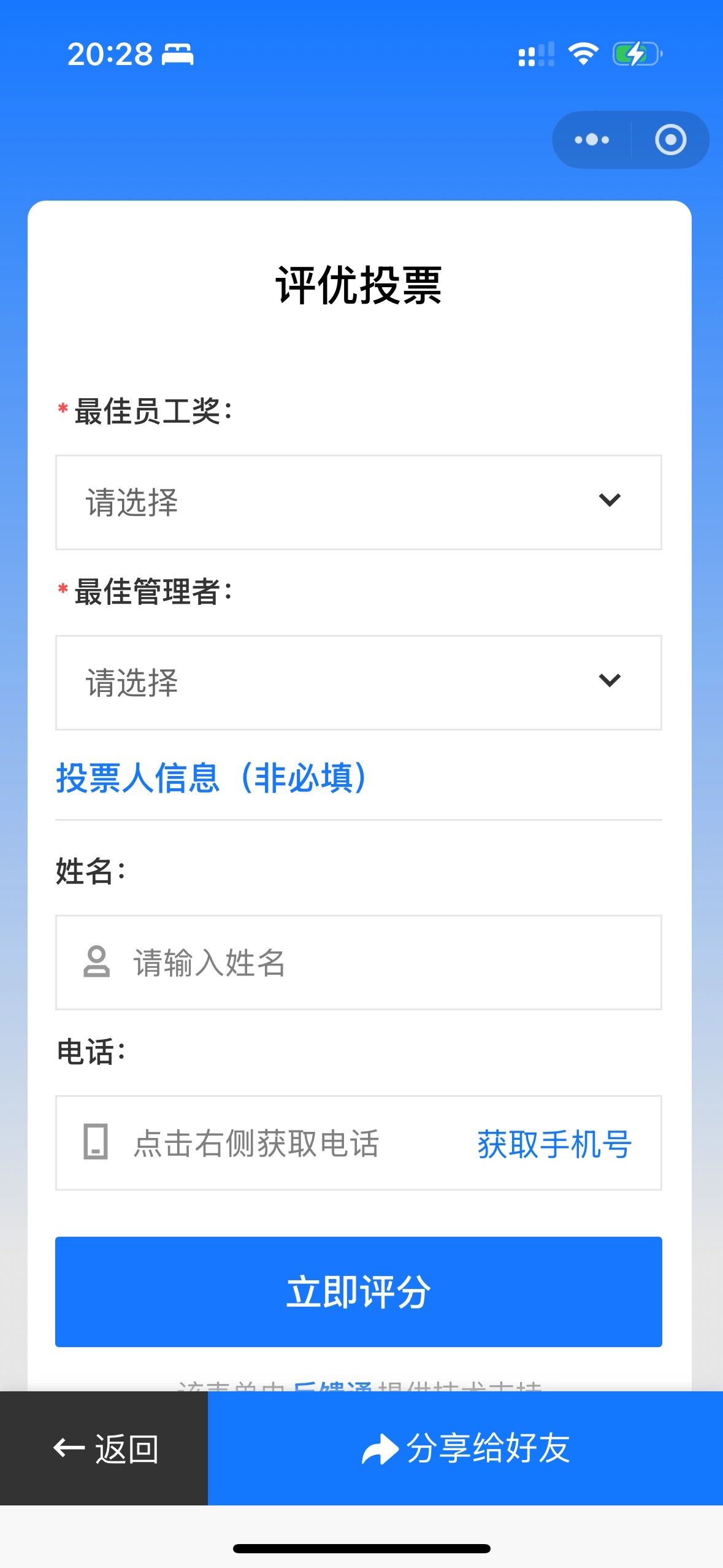Share the form via 分享给好友
Viewport: 723px width, 1568px height.
tap(465, 1448)
